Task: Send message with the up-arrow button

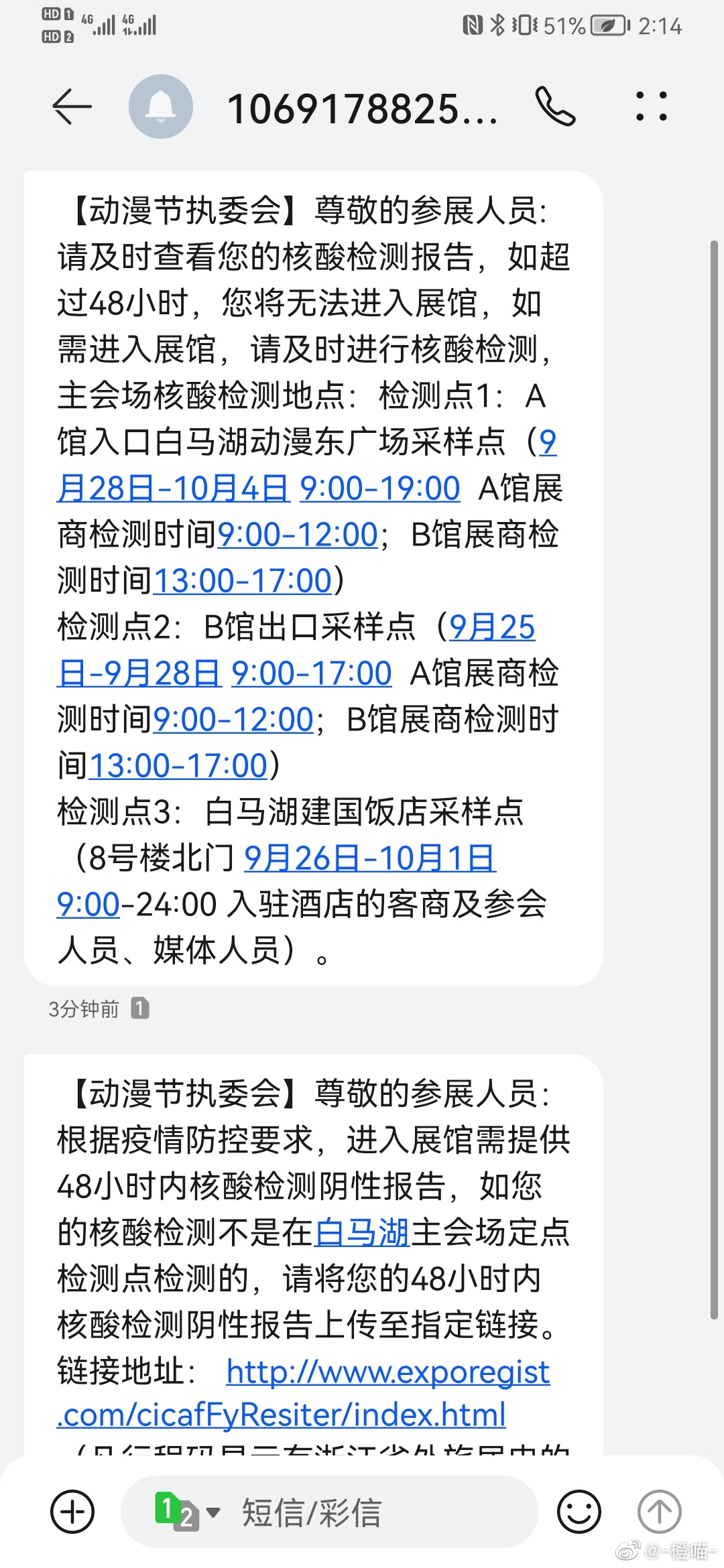Action: click(x=659, y=1512)
